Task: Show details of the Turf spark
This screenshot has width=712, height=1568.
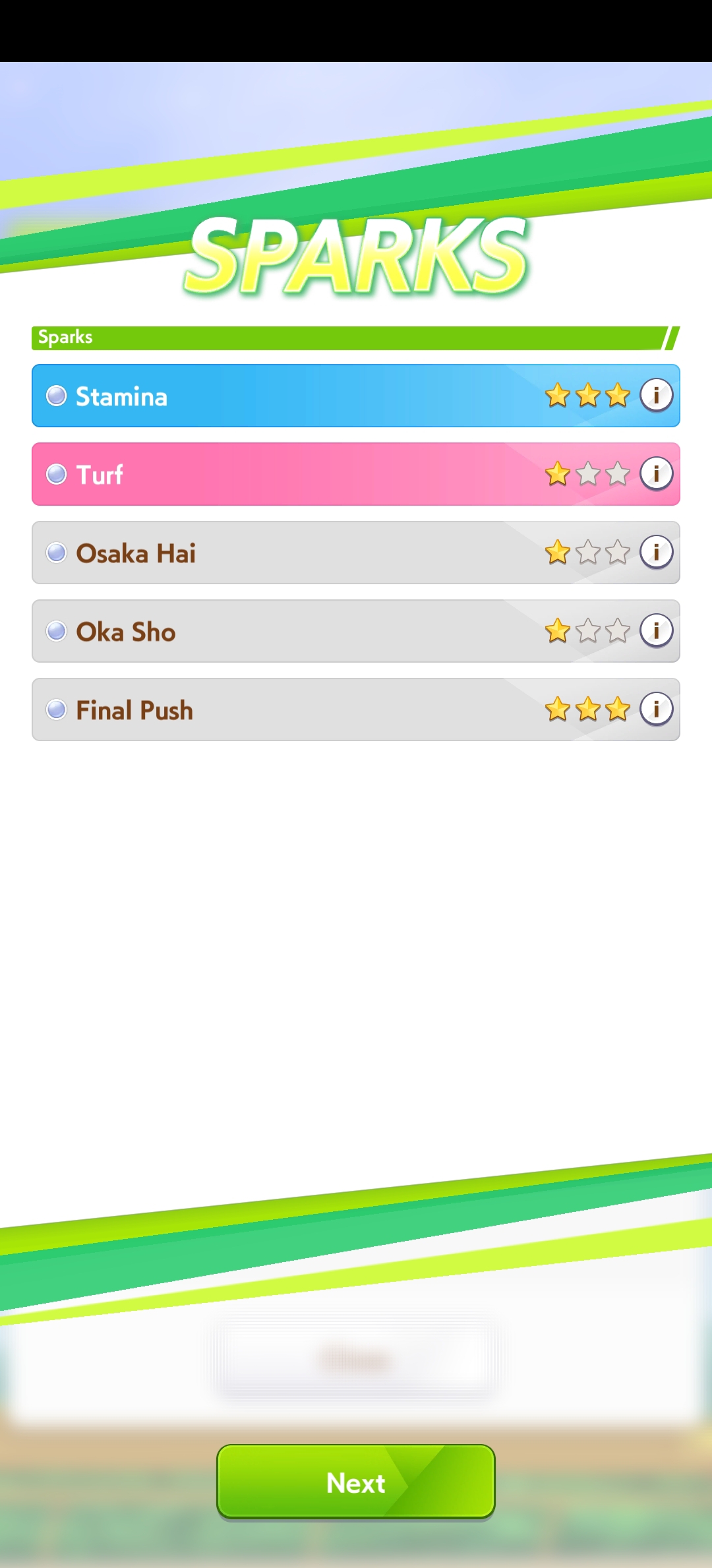Action: (x=656, y=473)
